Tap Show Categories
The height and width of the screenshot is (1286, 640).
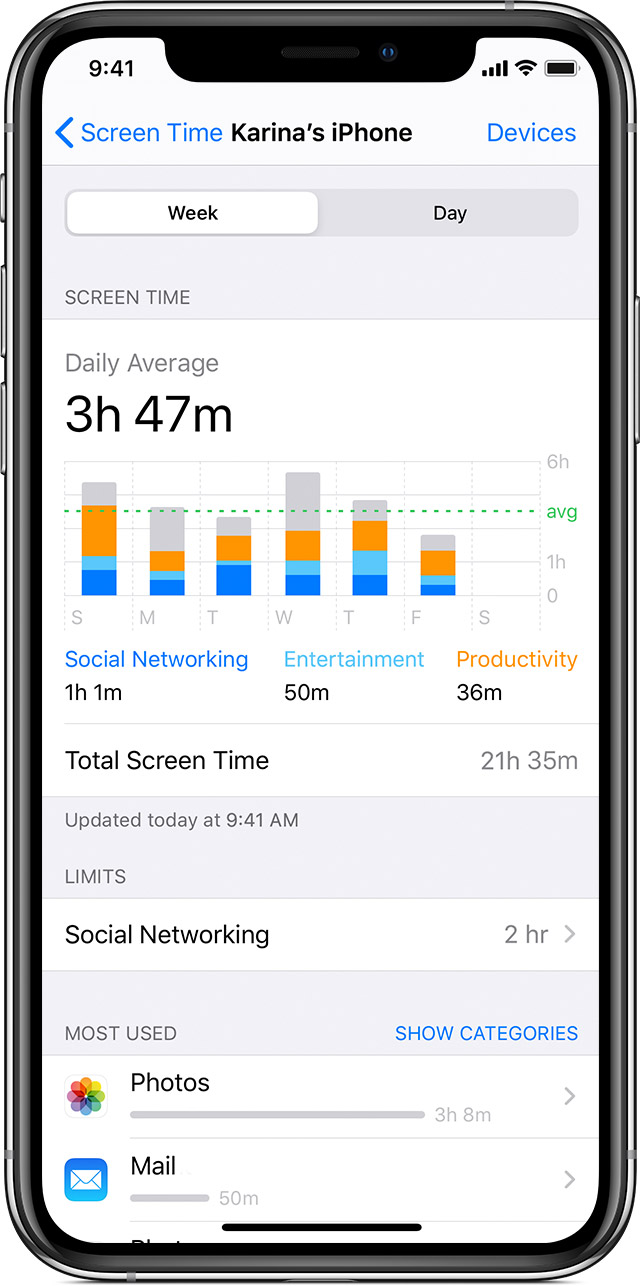point(486,1033)
